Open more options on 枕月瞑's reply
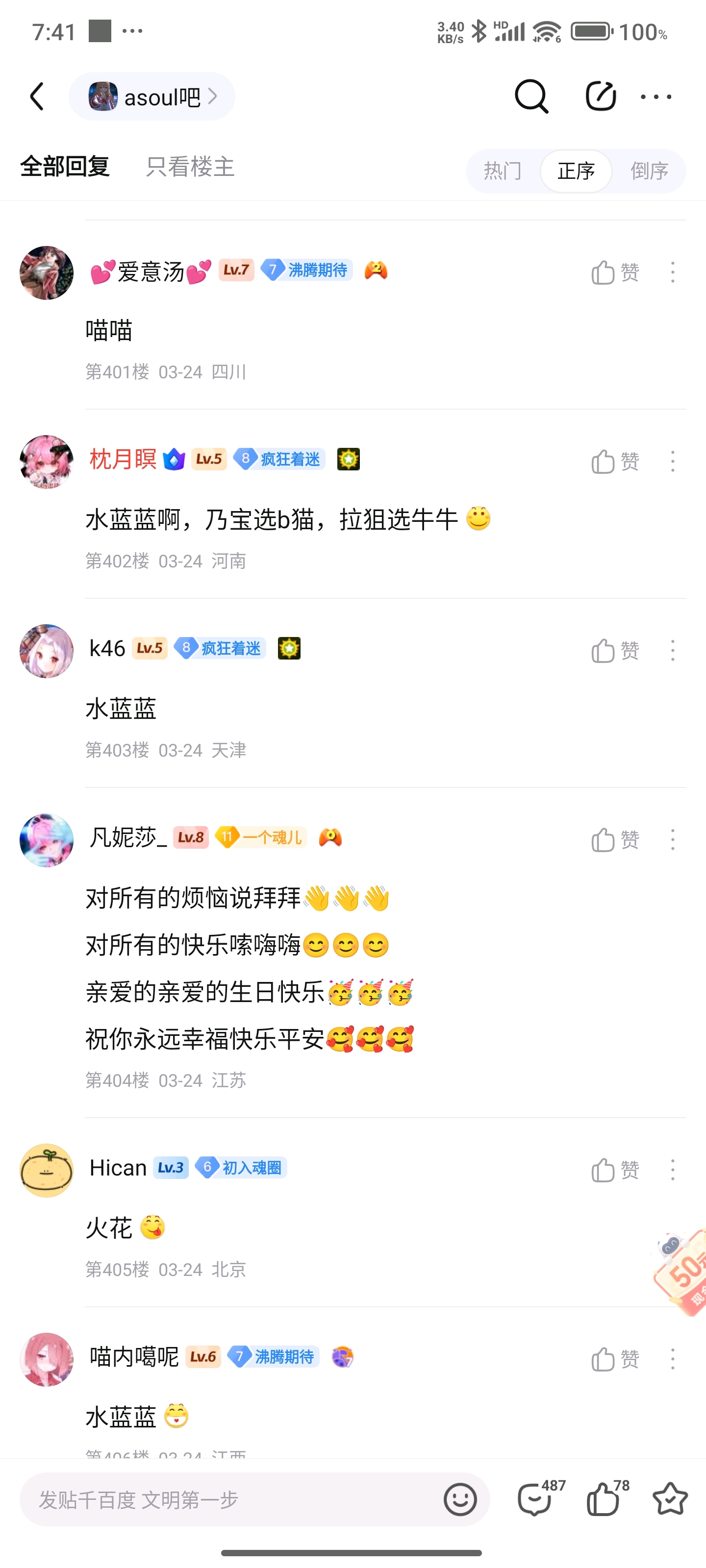This screenshot has width=706, height=1568. pos(673,462)
